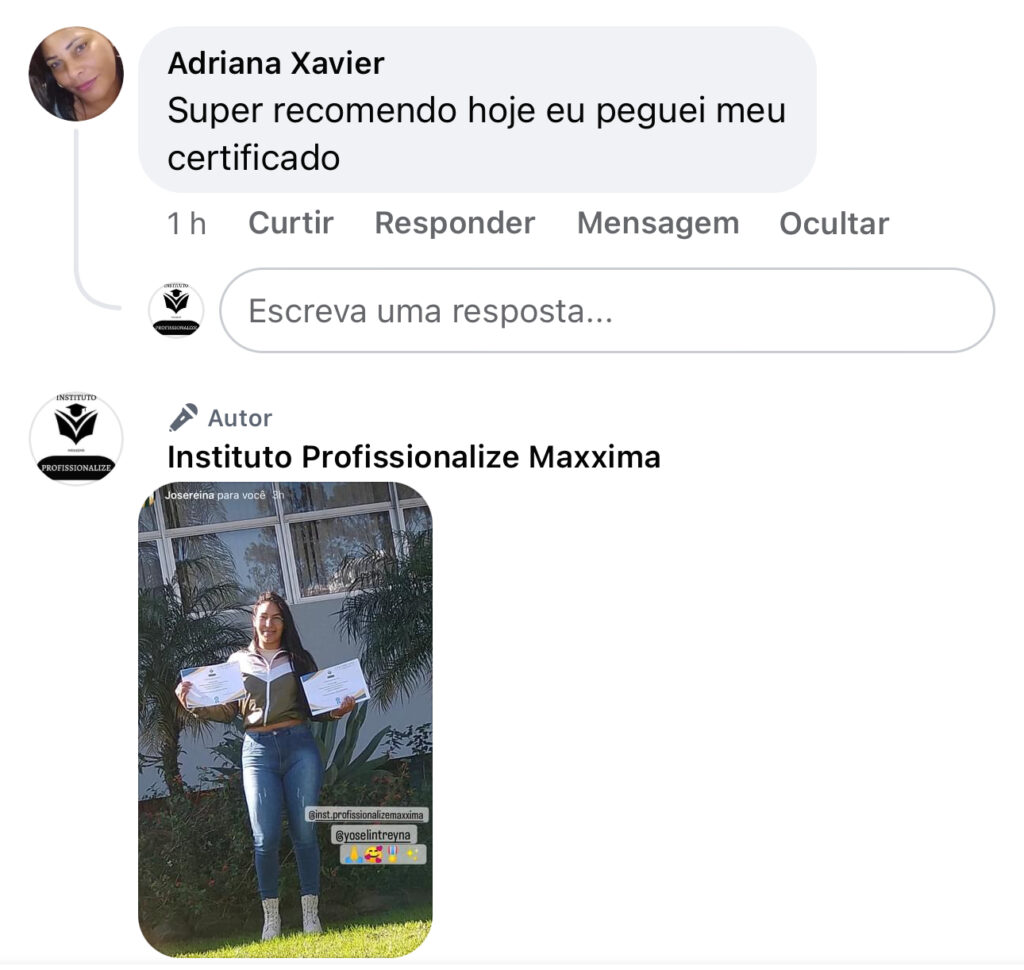Send Adriana a message via Mensagem

point(657,223)
